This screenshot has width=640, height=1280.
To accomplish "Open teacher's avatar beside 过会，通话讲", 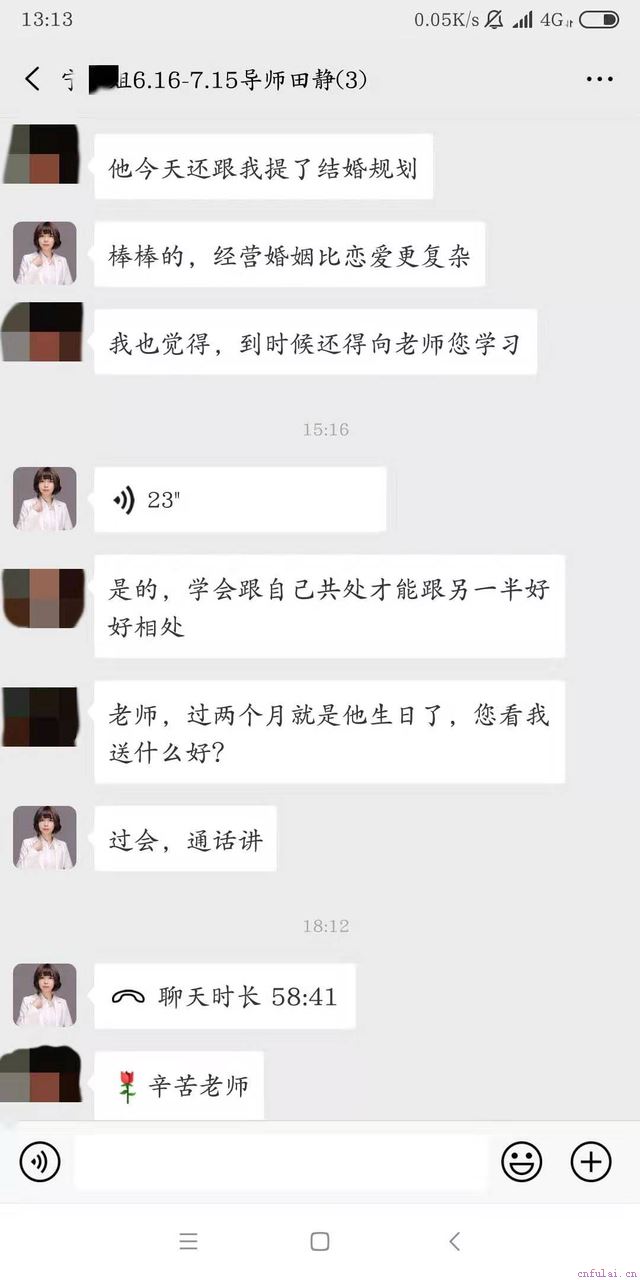I will pos(44,837).
